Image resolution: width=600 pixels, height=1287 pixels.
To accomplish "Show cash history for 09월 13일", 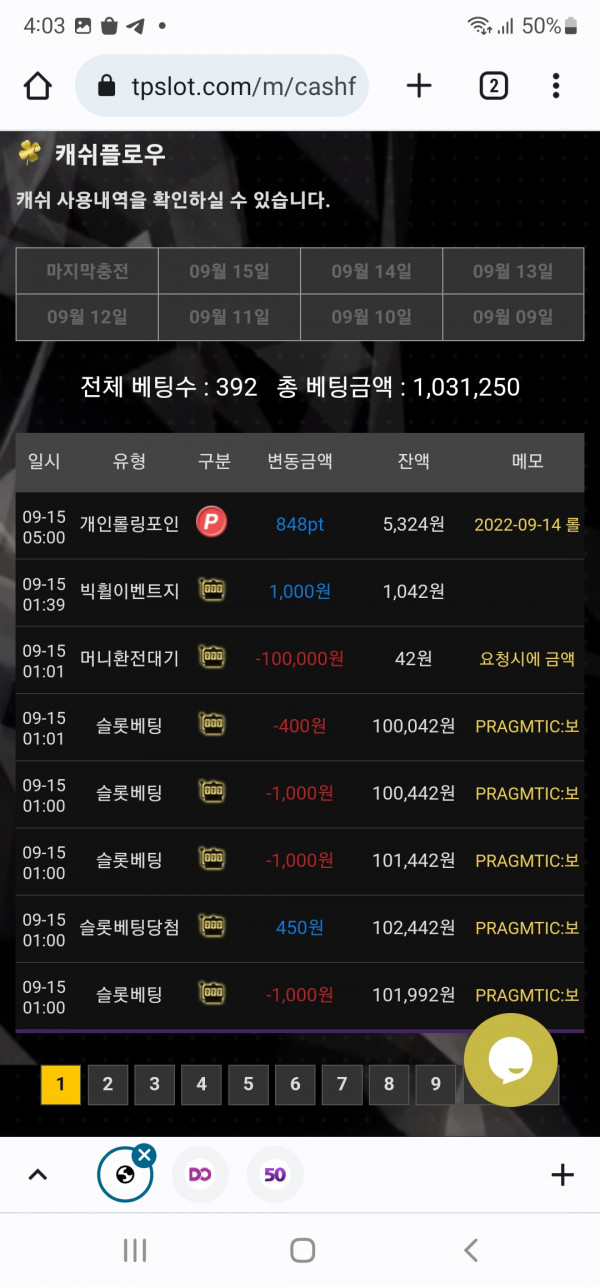I will coord(513,271).
